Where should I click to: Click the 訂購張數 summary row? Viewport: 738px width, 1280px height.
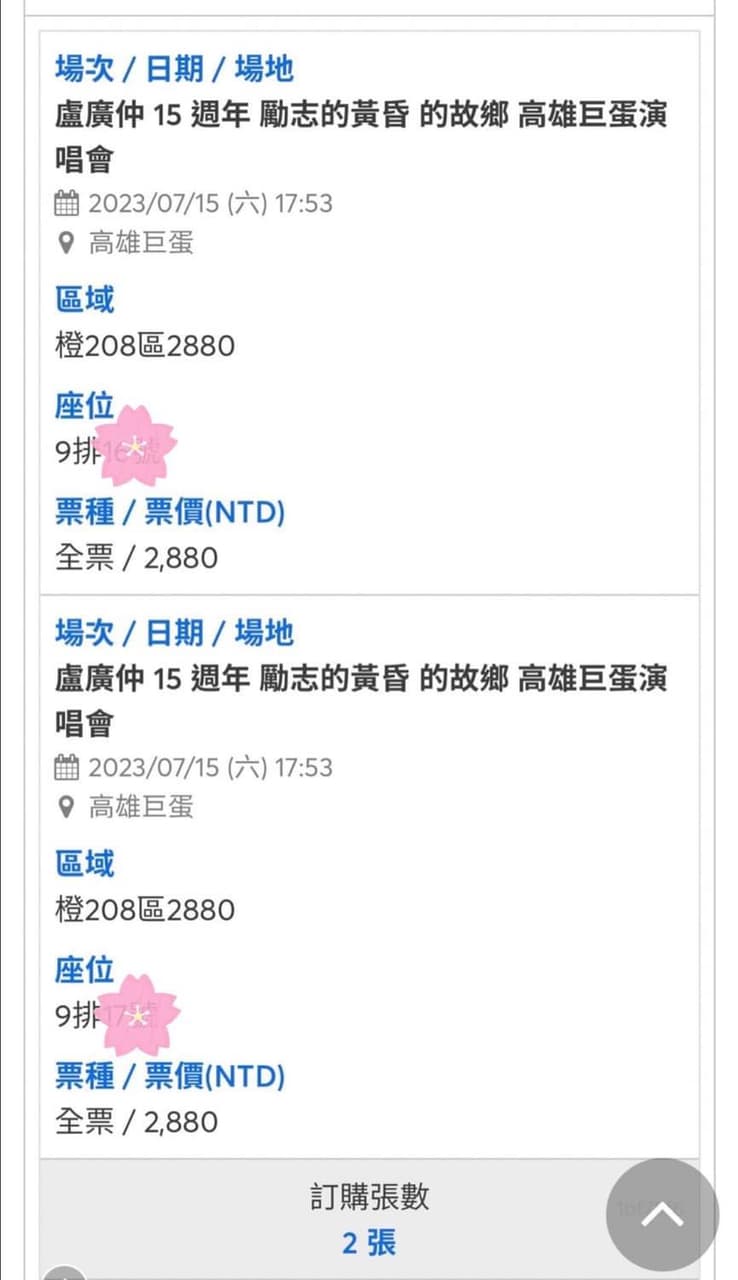point(369,1197)
